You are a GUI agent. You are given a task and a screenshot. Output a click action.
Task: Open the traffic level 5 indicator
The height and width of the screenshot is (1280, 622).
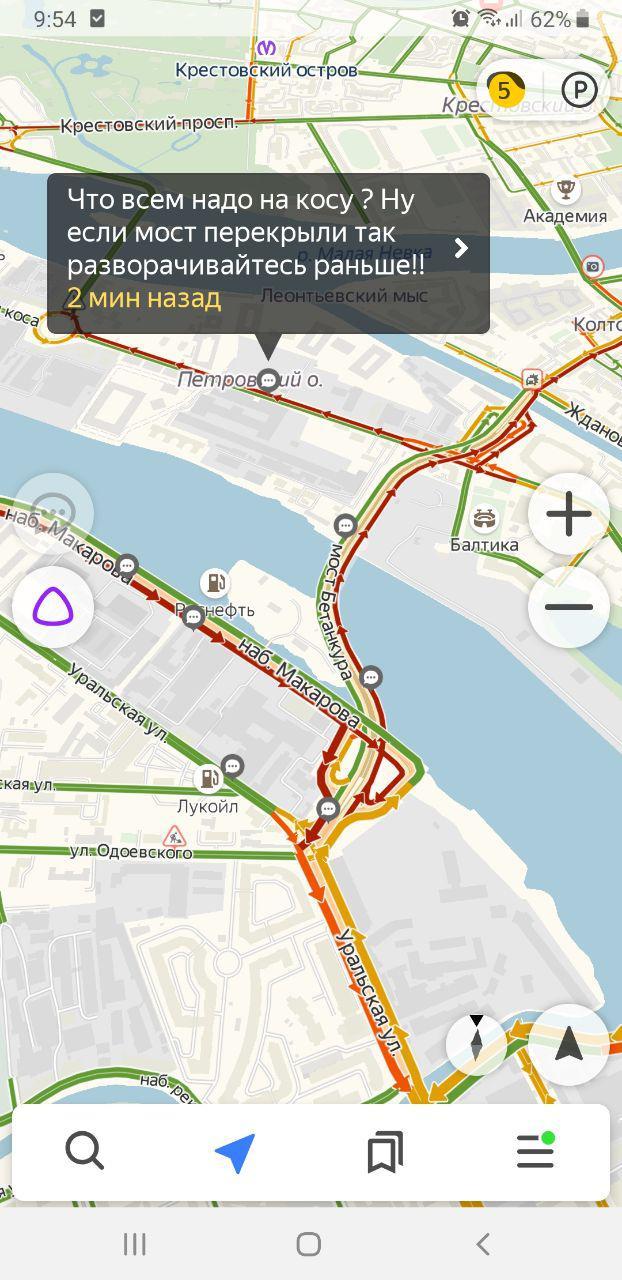[x=505, y=90]
